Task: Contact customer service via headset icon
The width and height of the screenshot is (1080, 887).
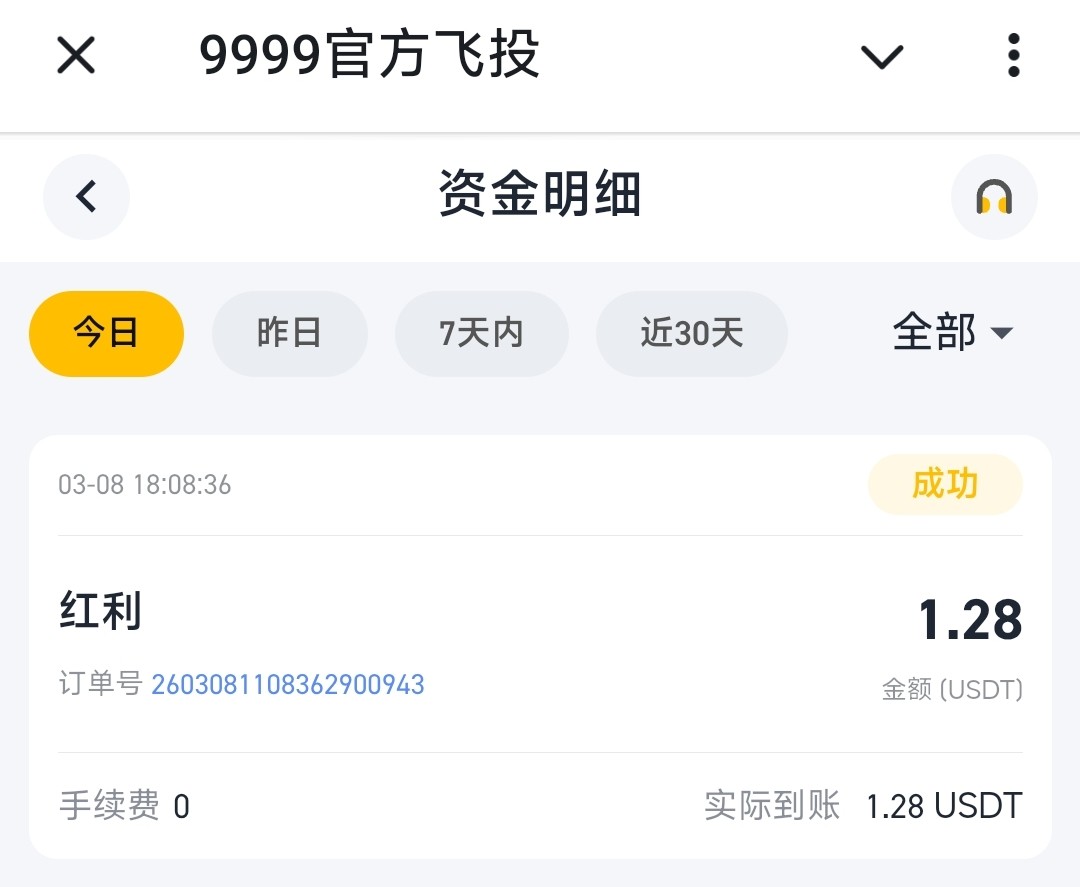Action: (994, 197)
